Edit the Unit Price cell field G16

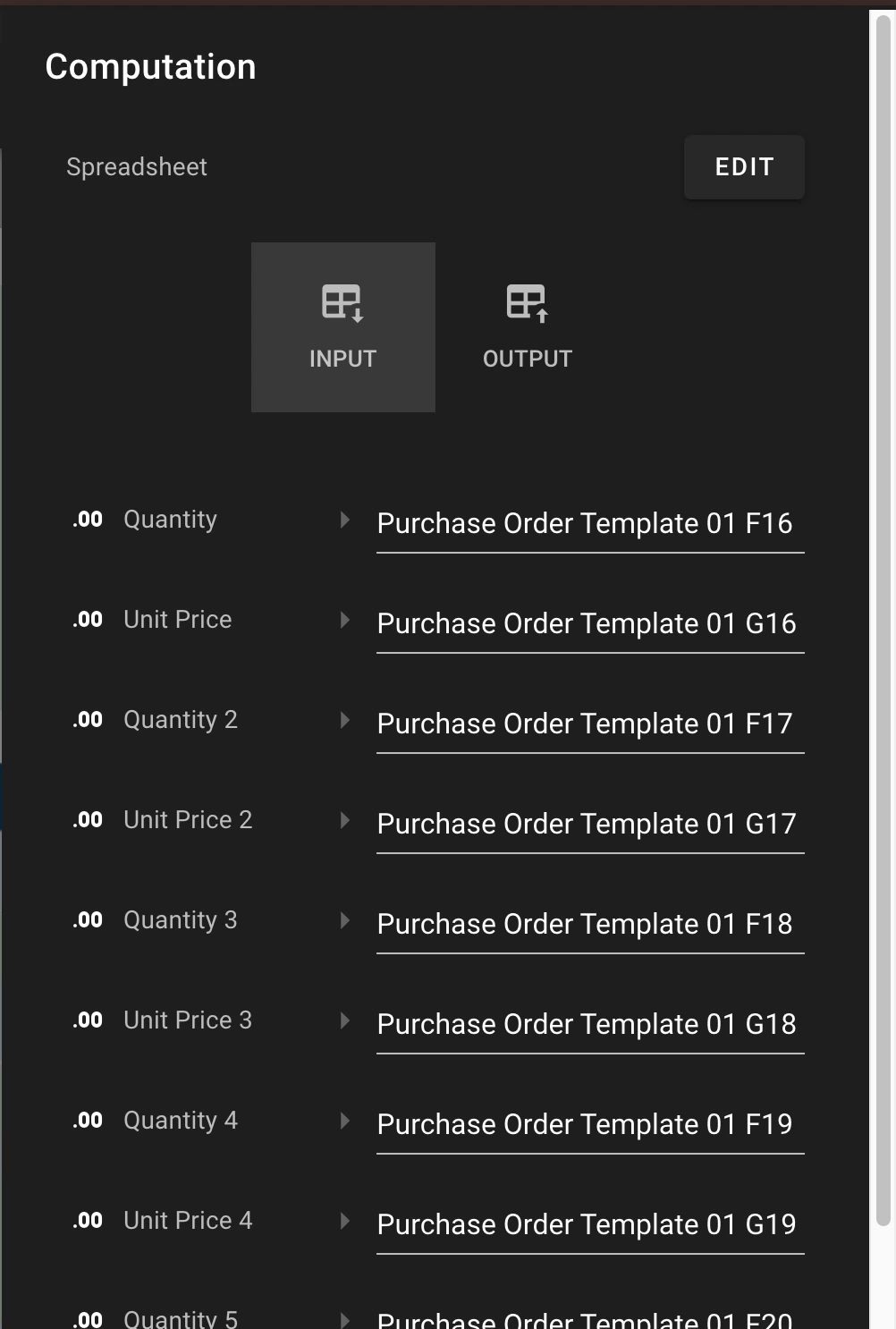click(x=589, y=623)
